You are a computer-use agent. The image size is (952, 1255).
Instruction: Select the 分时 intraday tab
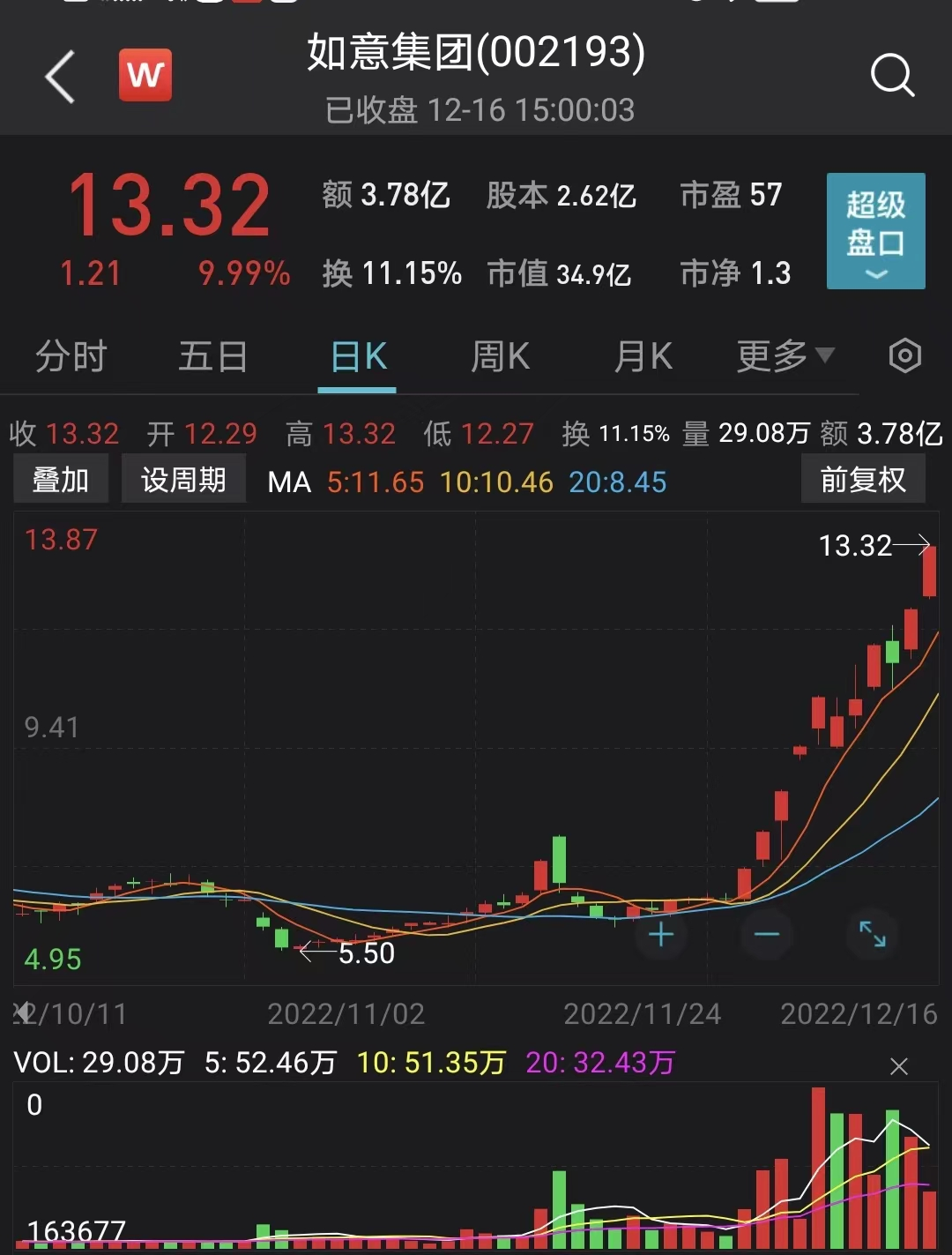[71, 356]
